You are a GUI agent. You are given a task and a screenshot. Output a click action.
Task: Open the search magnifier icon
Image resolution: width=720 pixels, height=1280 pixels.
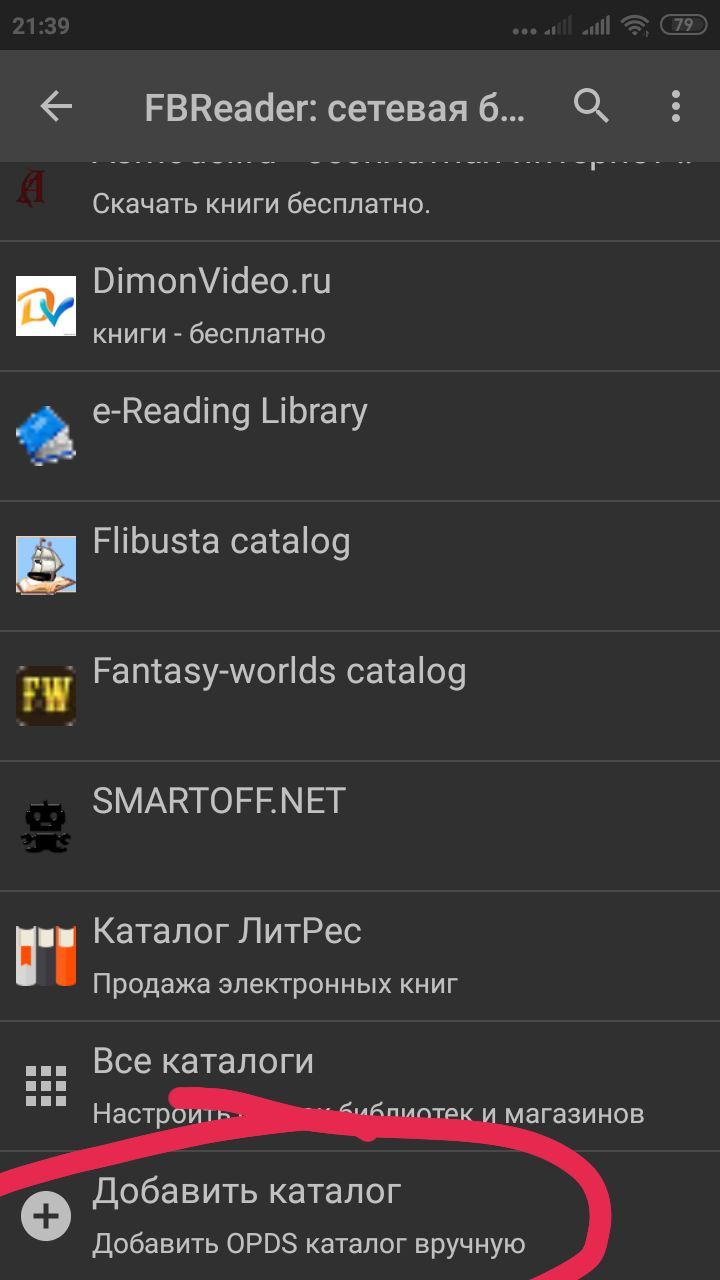[x=591, y=106]
